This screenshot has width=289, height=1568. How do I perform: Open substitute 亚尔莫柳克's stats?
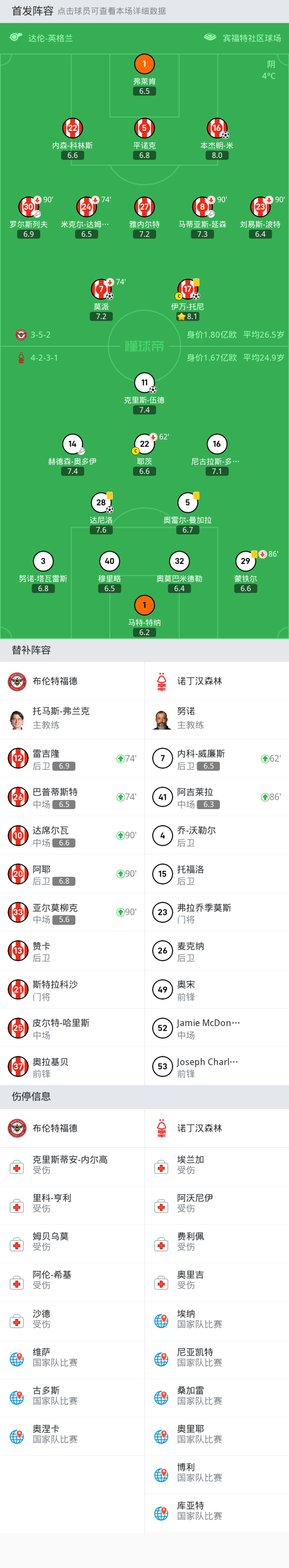[72, 912]
